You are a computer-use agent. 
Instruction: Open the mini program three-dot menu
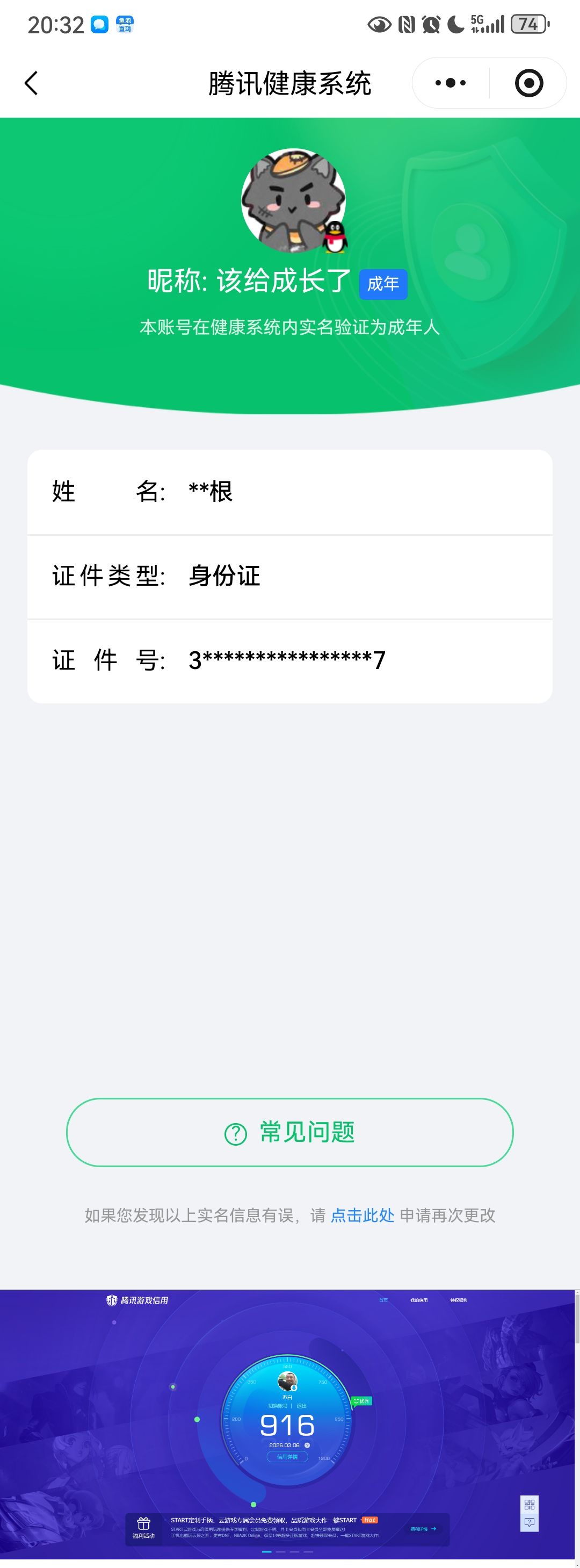(451, 83)
